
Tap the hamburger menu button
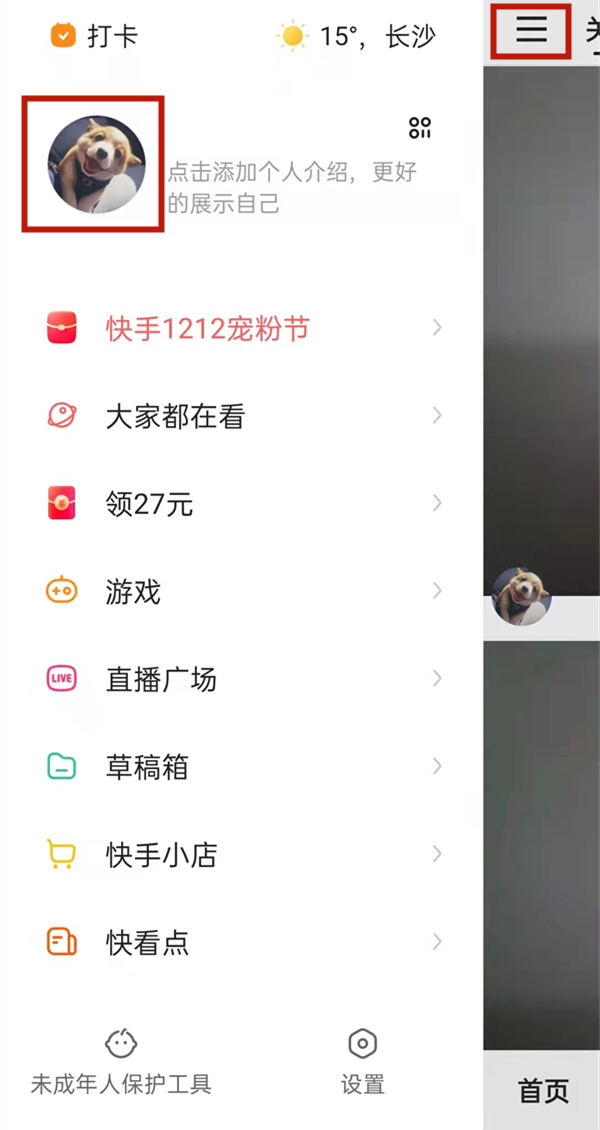[x=531, y=31]
